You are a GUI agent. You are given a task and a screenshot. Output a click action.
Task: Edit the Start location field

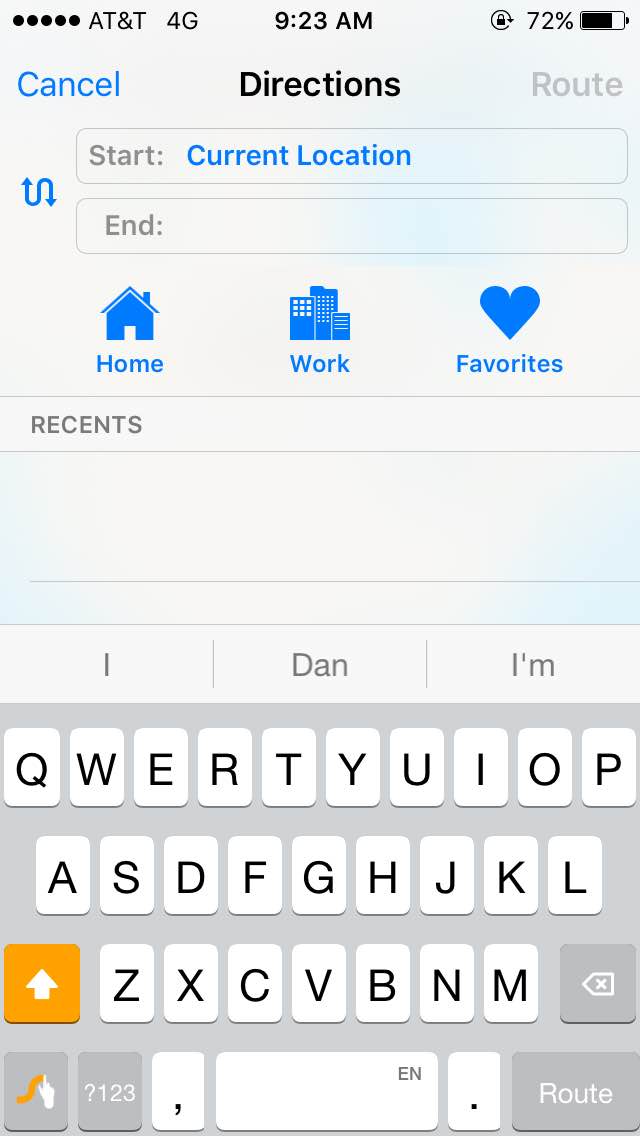pyautogui.click(x=352, y=156)
